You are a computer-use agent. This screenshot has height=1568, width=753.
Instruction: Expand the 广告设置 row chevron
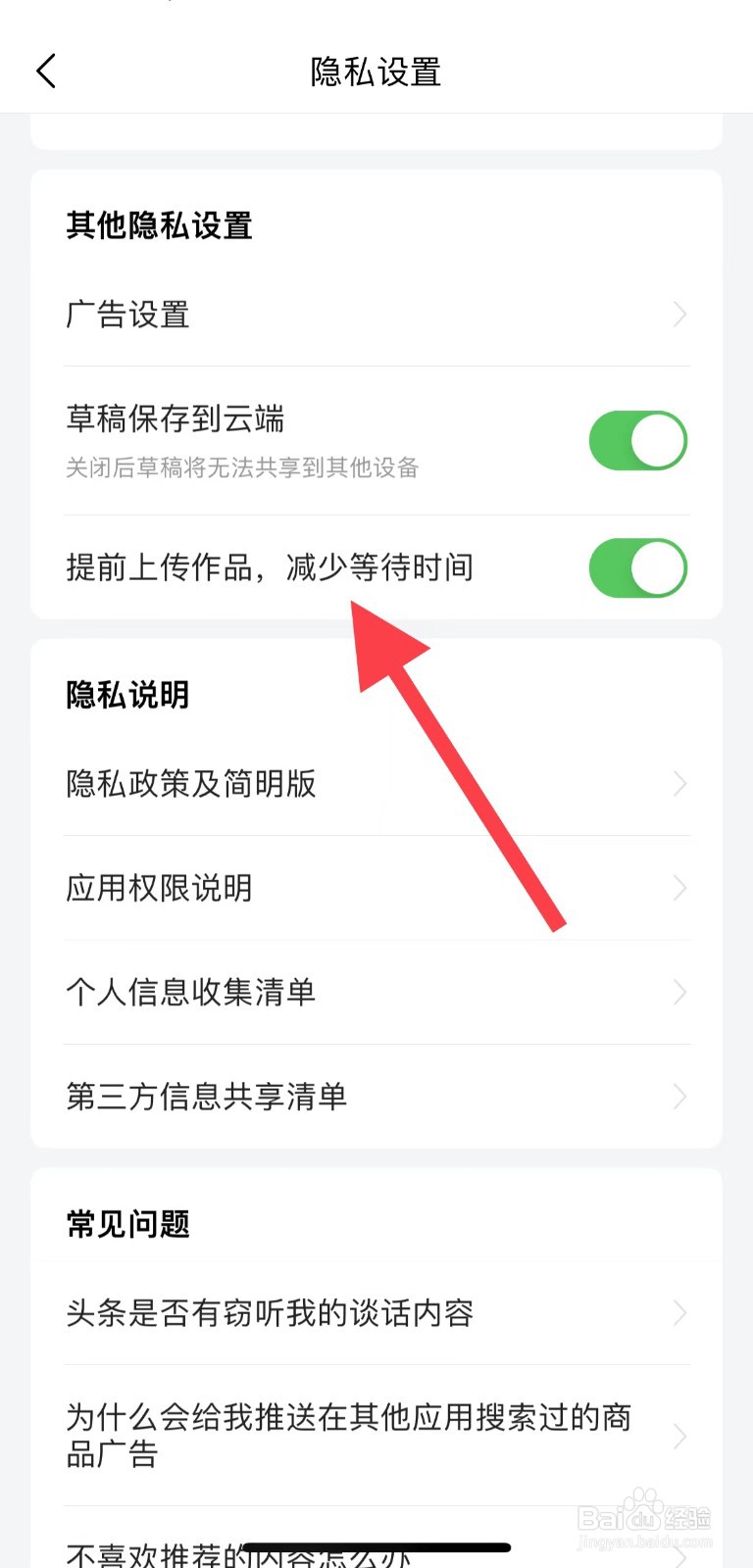click(x=679, y=315)
